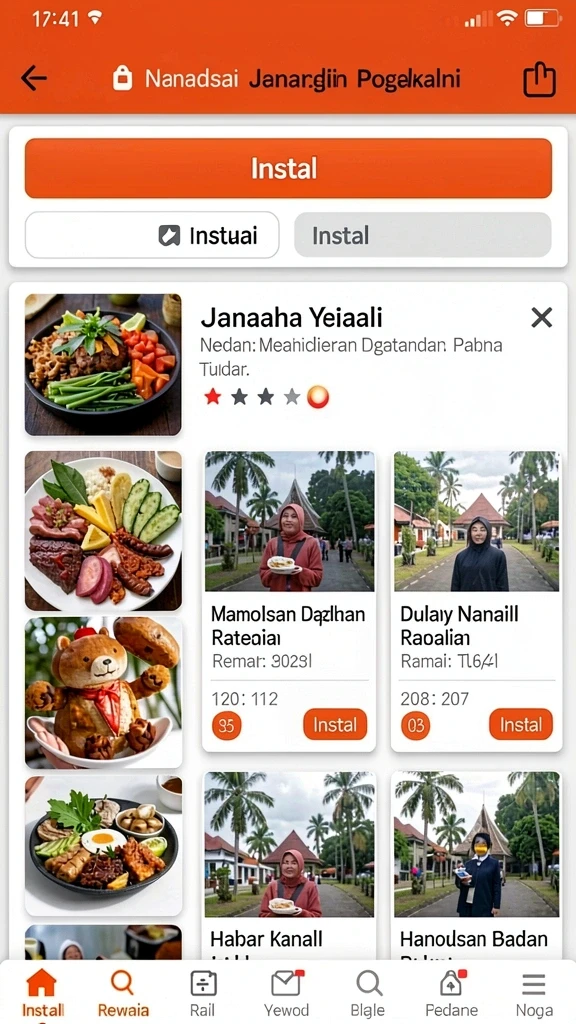This screenshot has height=1024, width=576.
Task: Switch to the Rewaia tab
Action: 123,993
